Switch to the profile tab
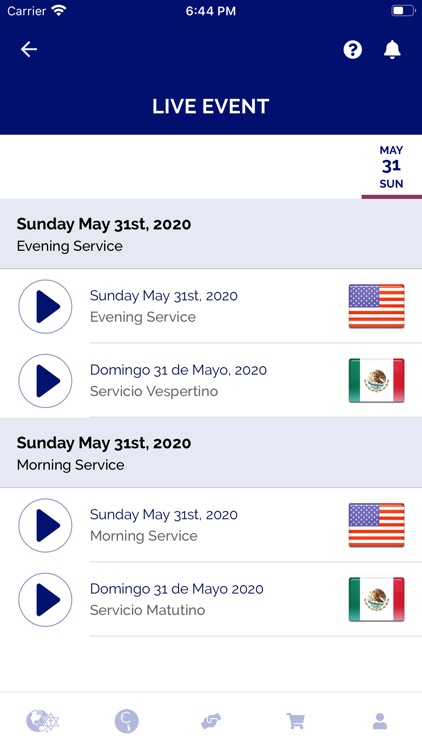Image resolution: width=422 pixels, height=750 pixels. (380, 721)
